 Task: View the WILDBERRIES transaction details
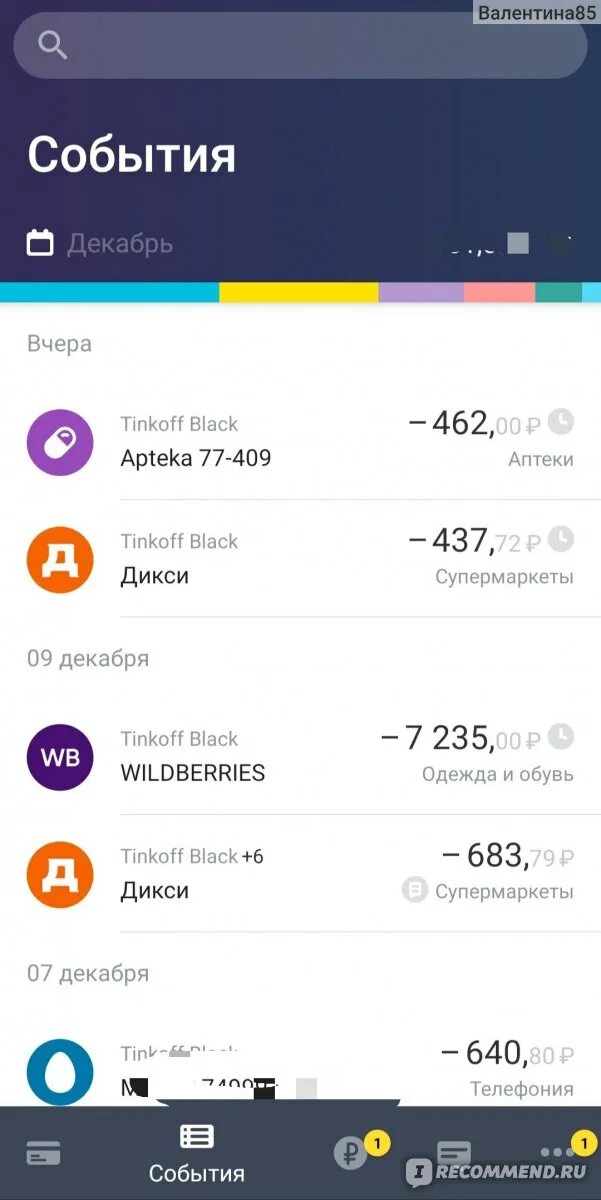click(x=300, y=756)
